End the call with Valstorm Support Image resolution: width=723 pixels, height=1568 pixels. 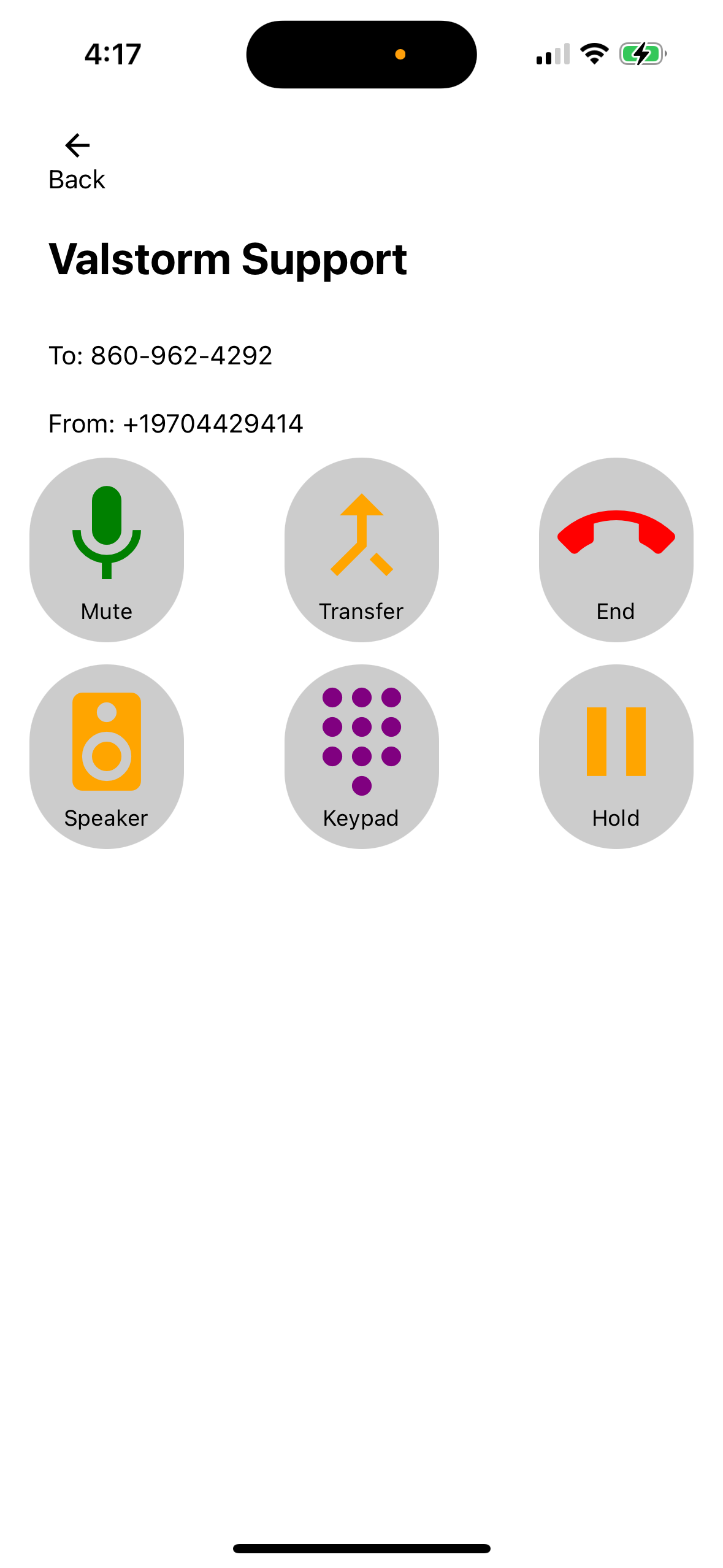(616, 549)
